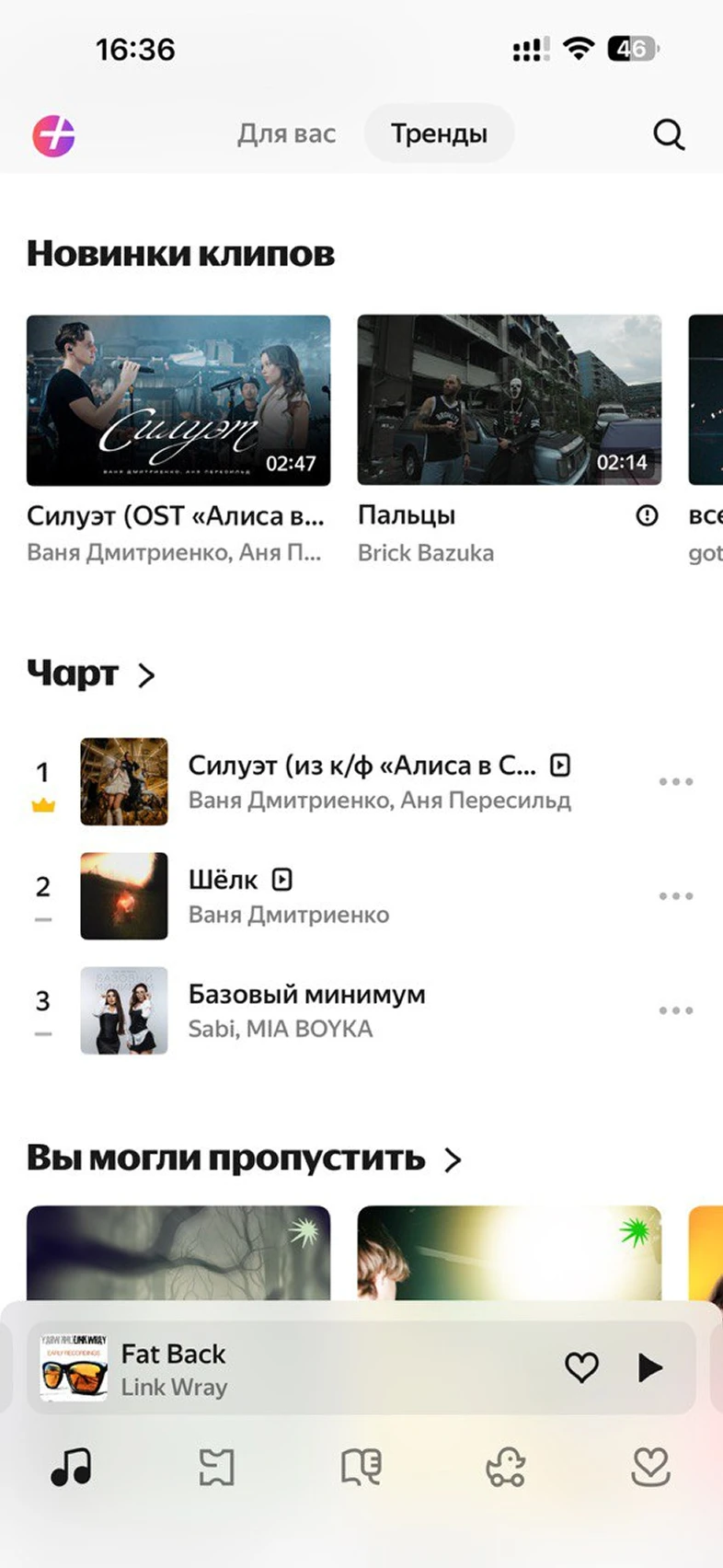The image size is (723, 1568).
Task: Open the search magnifier icon
Action: pyautogui.click(x=669, y=135)
